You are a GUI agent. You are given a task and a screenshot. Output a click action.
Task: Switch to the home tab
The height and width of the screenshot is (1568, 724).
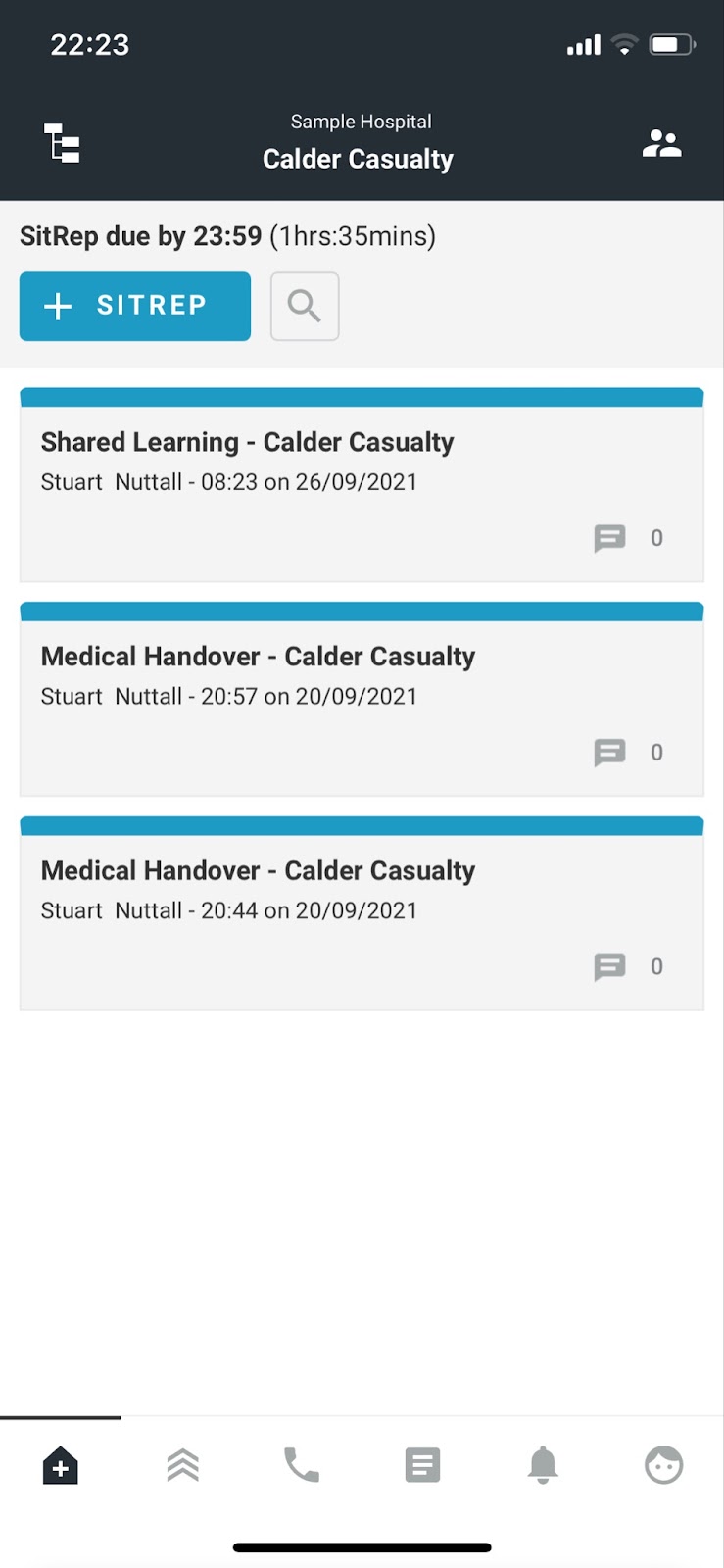point(61,1466)
